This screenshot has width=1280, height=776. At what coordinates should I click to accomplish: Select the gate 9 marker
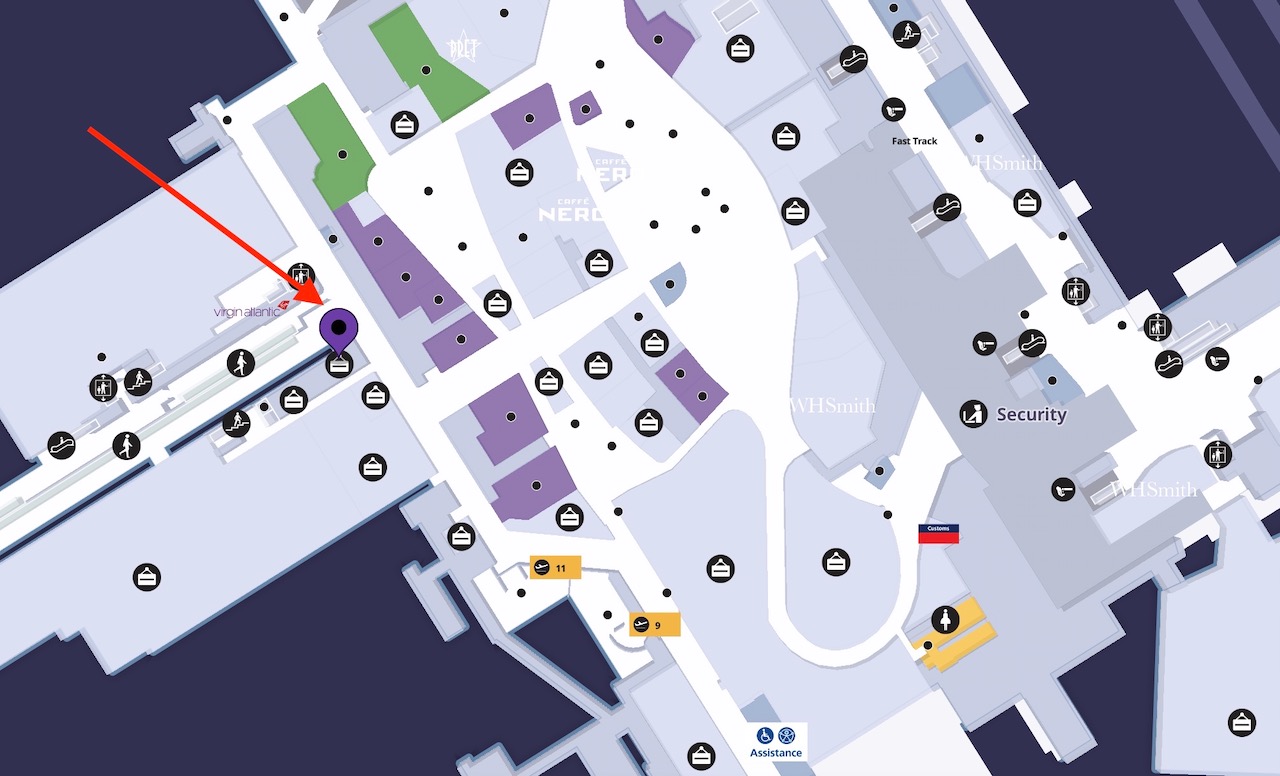click(x=655, y=625)
